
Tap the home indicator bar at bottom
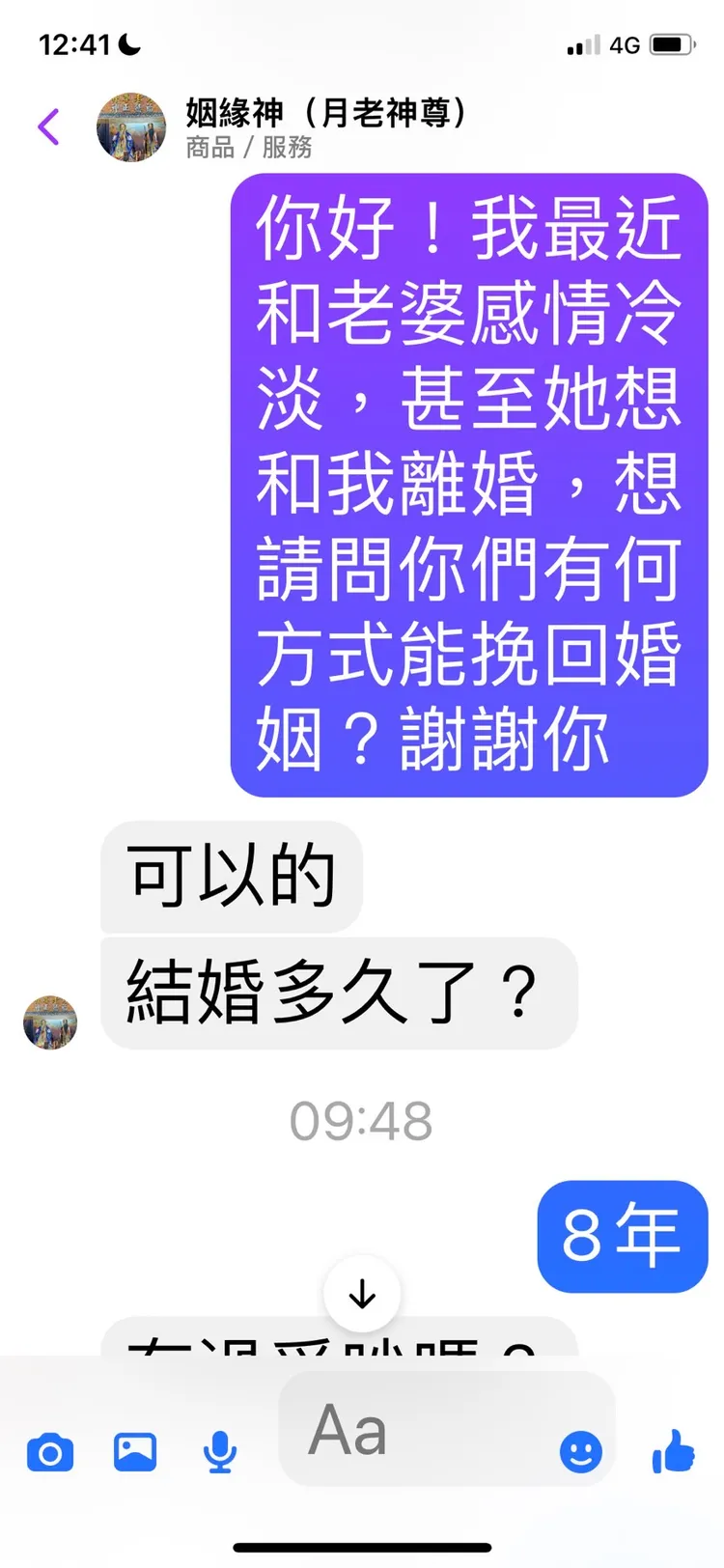point(362,1544)
